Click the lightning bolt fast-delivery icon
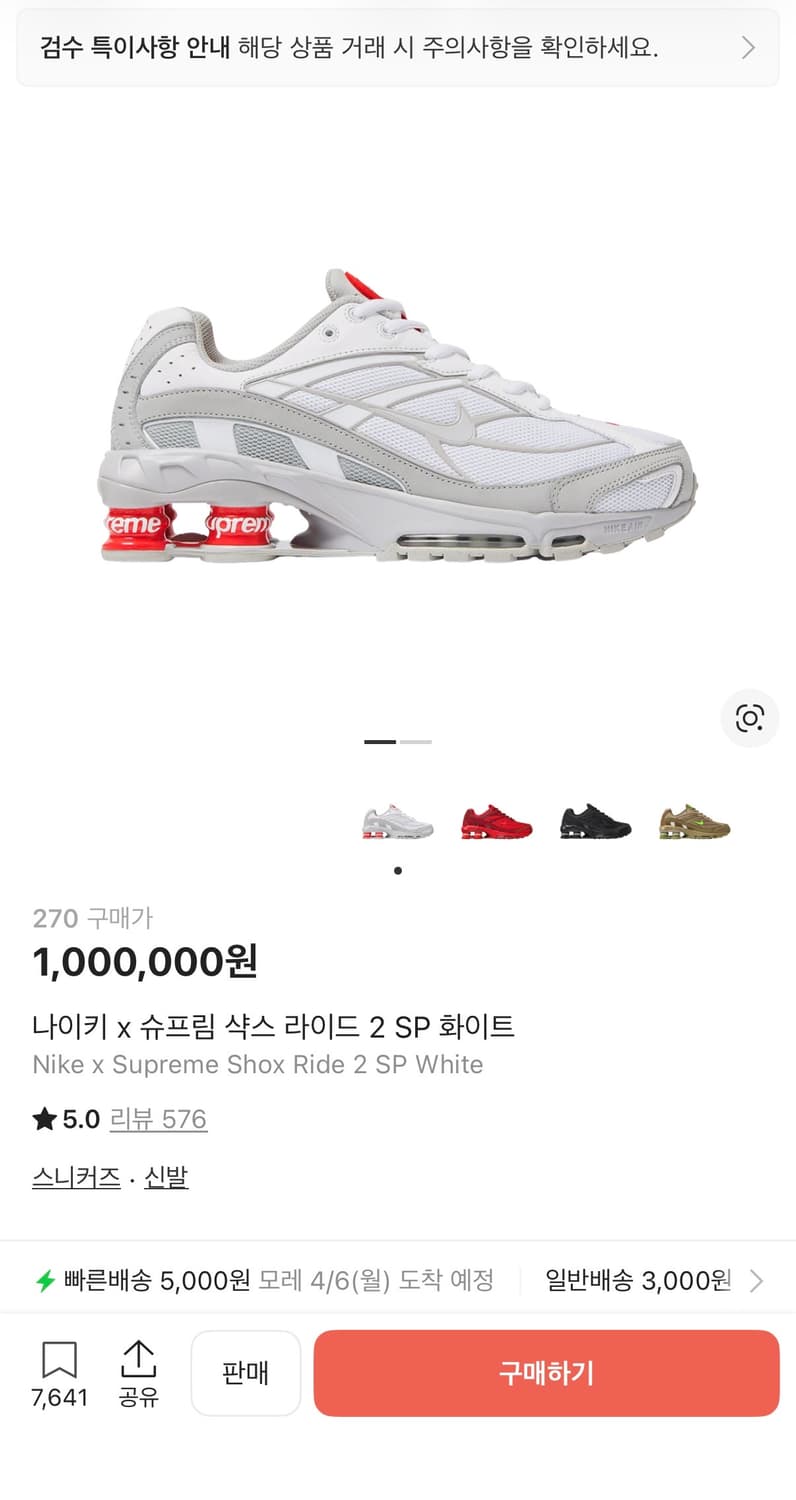 (x=47, y=1280)
